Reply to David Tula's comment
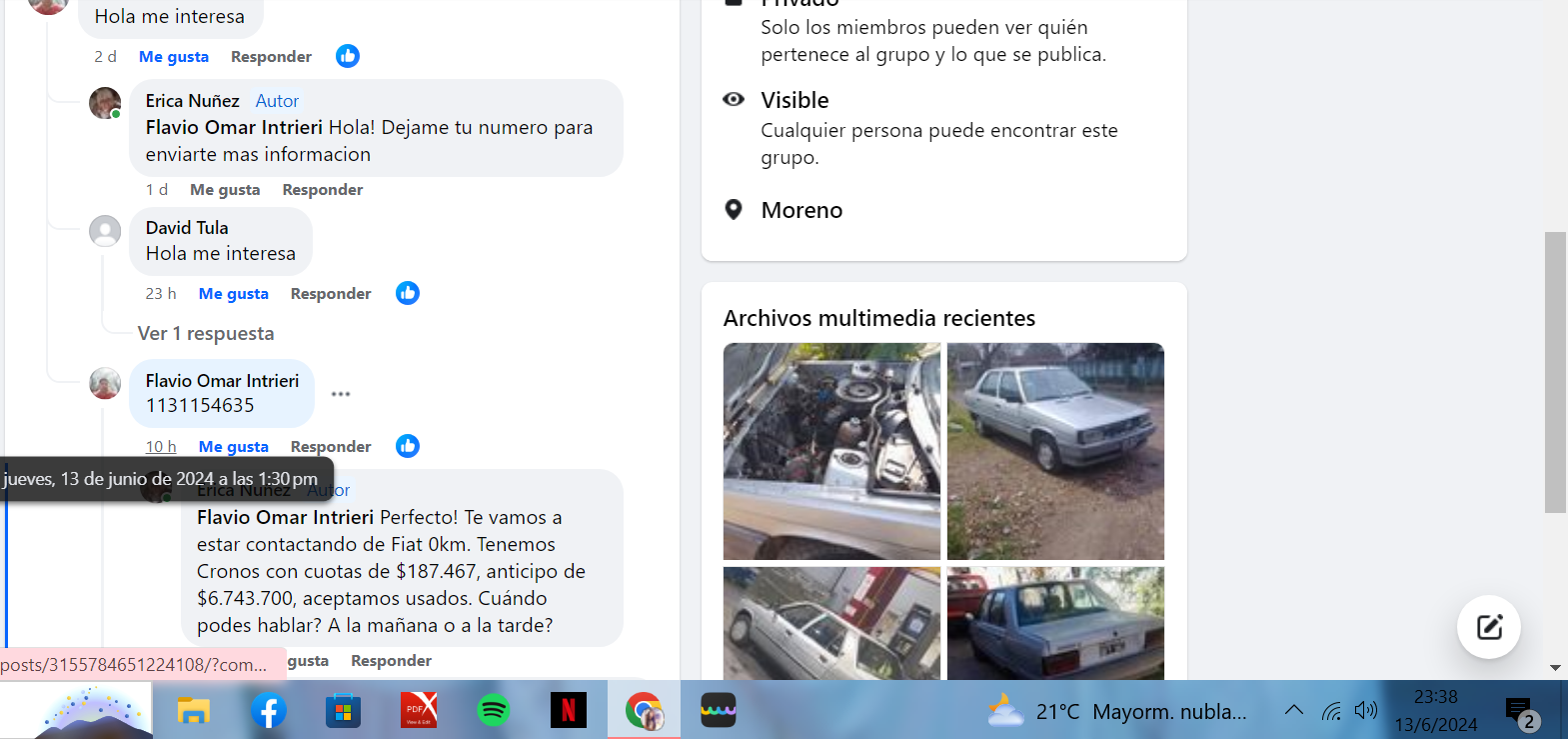1568x739 pixels. (x=330, y=294)
